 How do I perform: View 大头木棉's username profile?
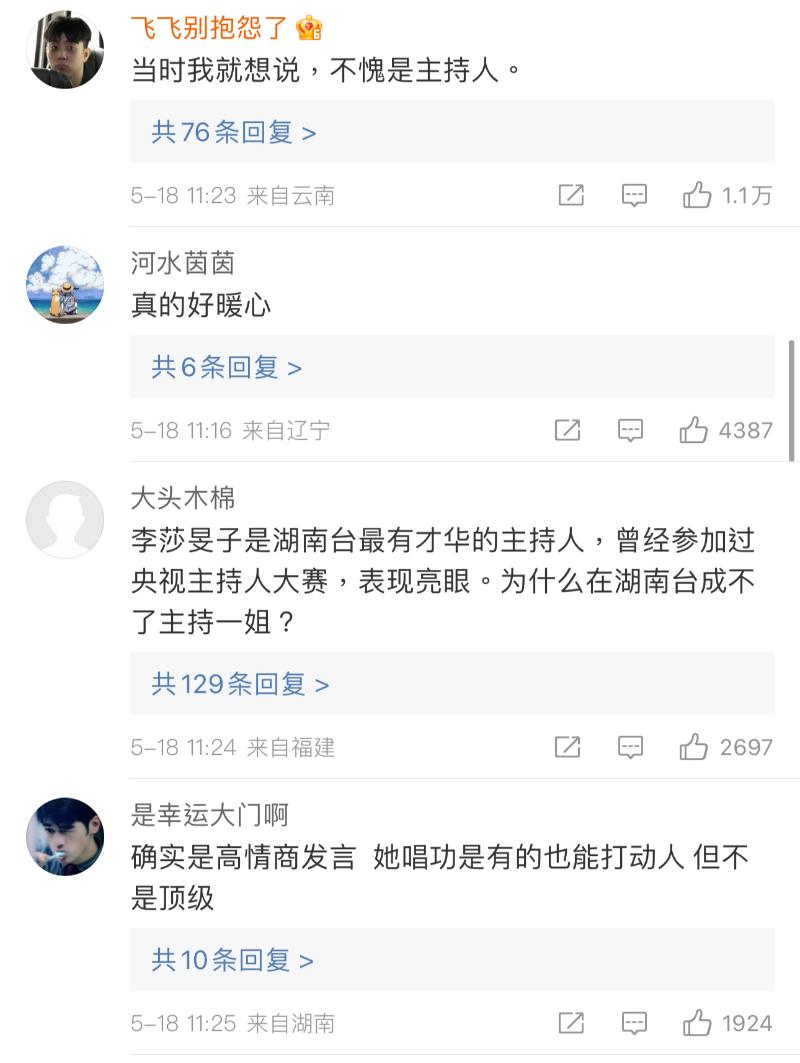pyautogui.click(x=183, y=497)
